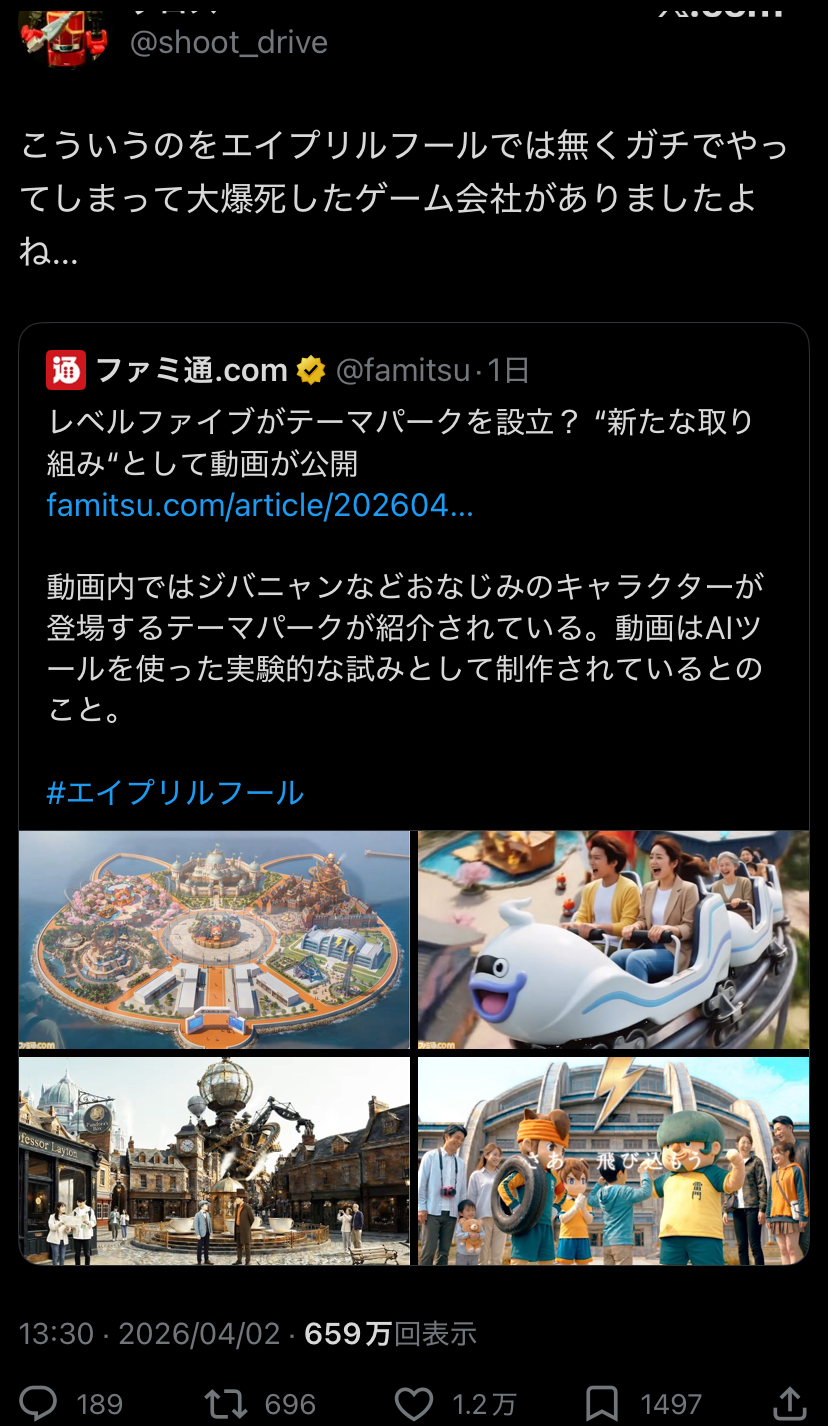Open the @famitsu account handle

point(403,371)
